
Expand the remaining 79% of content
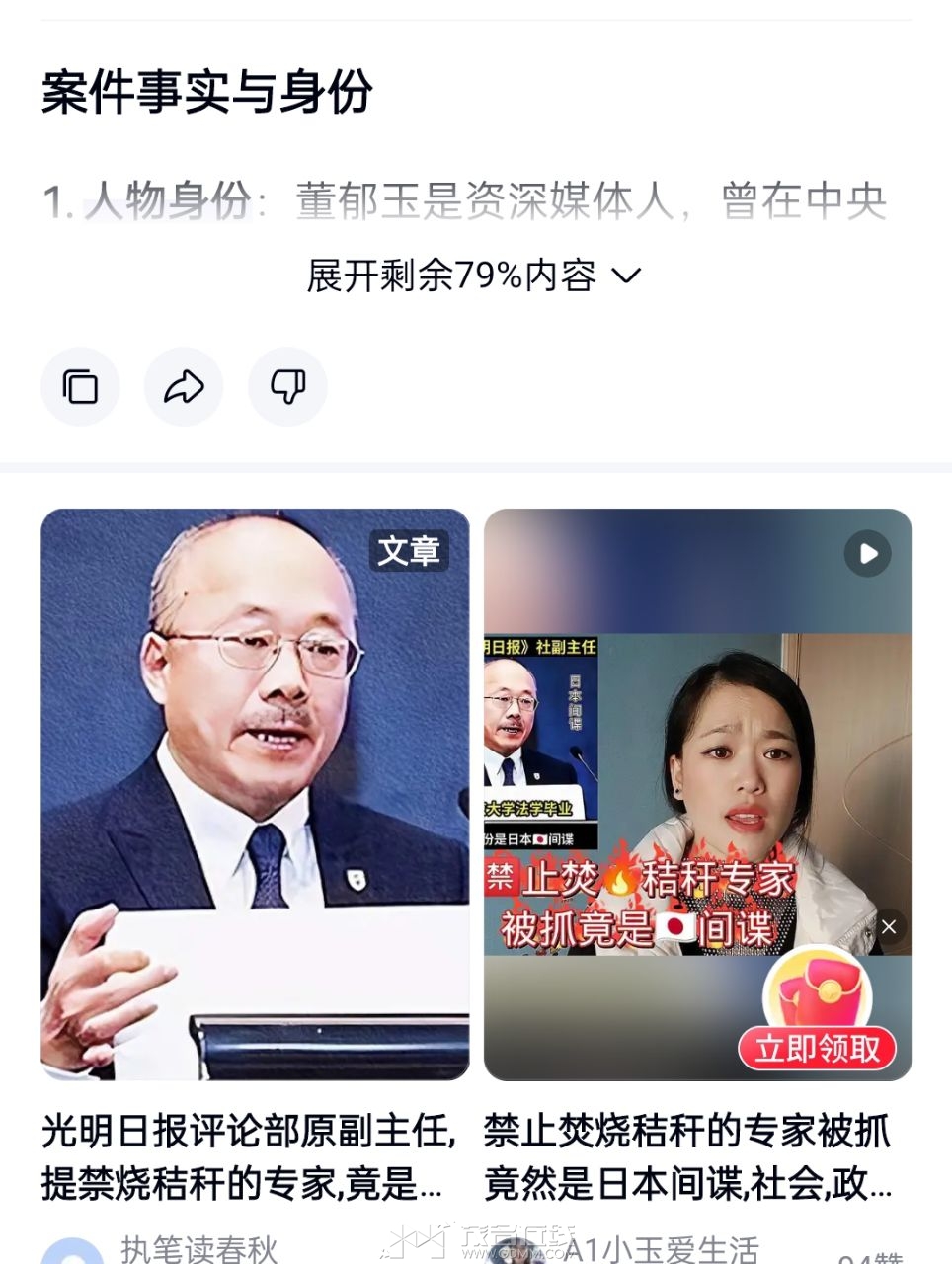click(474, 276)
